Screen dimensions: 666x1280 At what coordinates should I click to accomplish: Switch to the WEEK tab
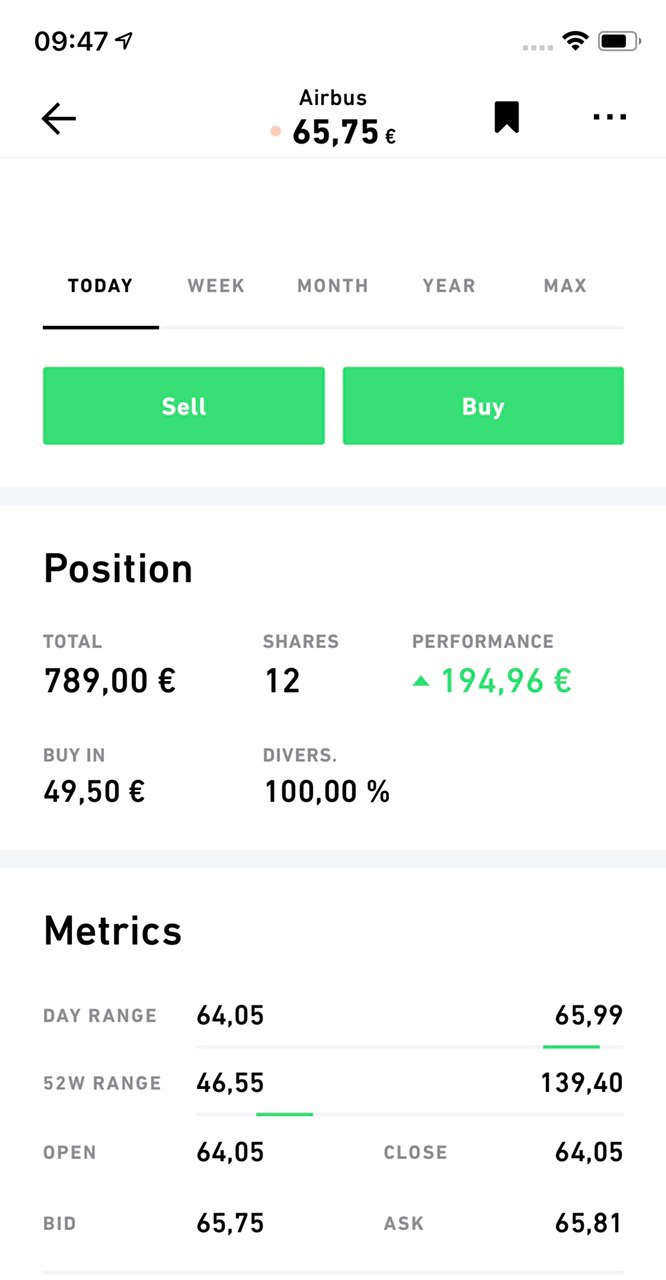[216, 286]
